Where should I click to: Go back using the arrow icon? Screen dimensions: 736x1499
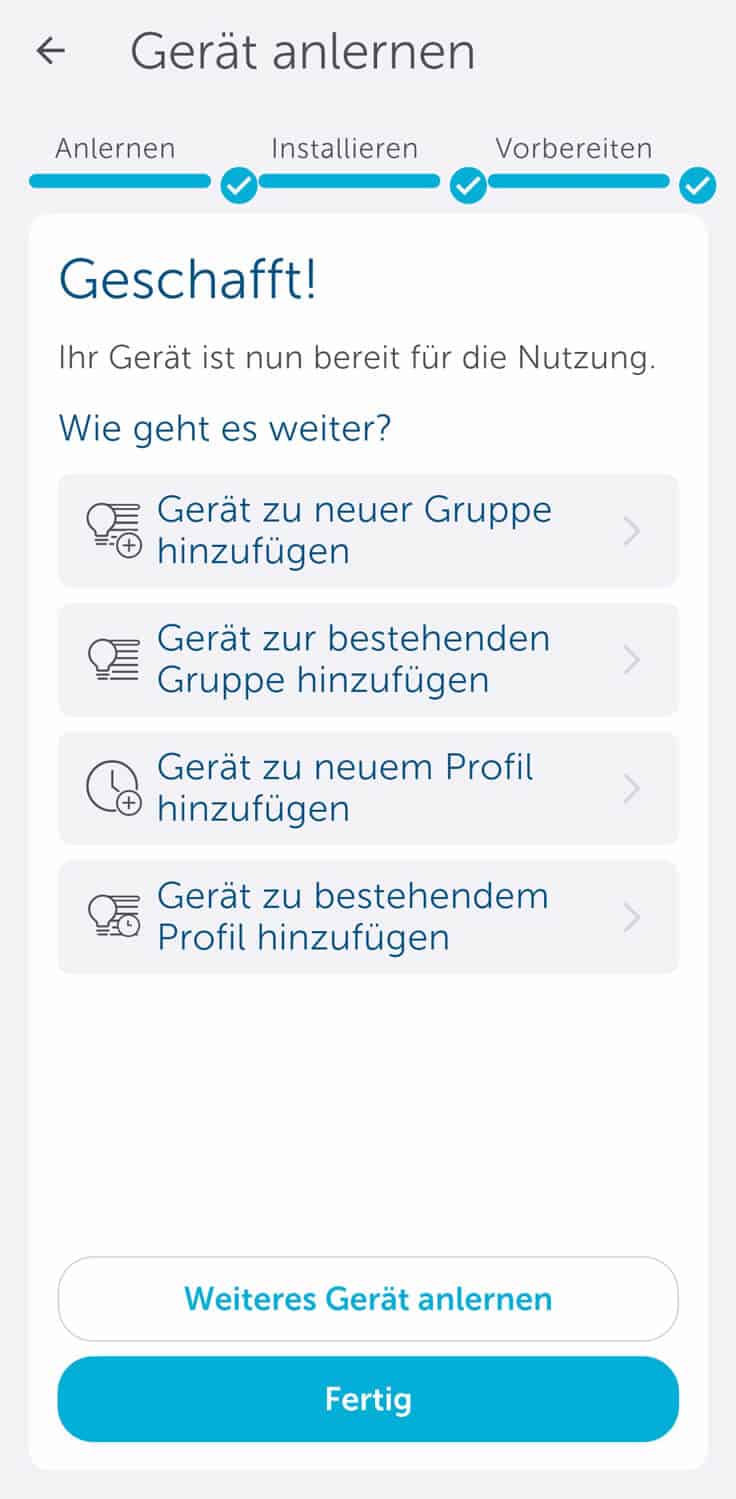(x=50, y=52)
